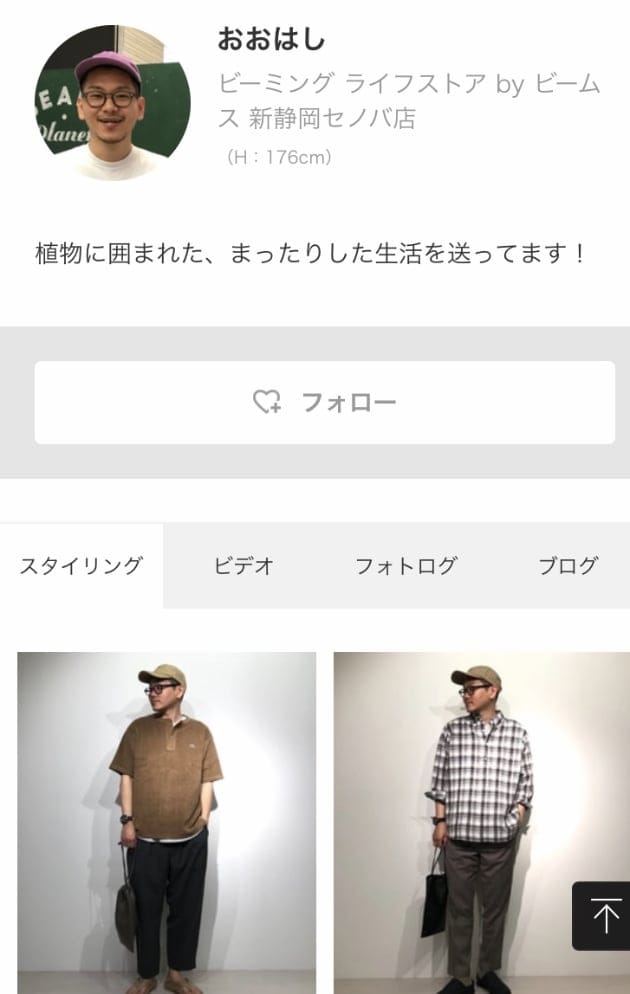
Task: Open おおはし's profile picture
Action: coord(112,103)
